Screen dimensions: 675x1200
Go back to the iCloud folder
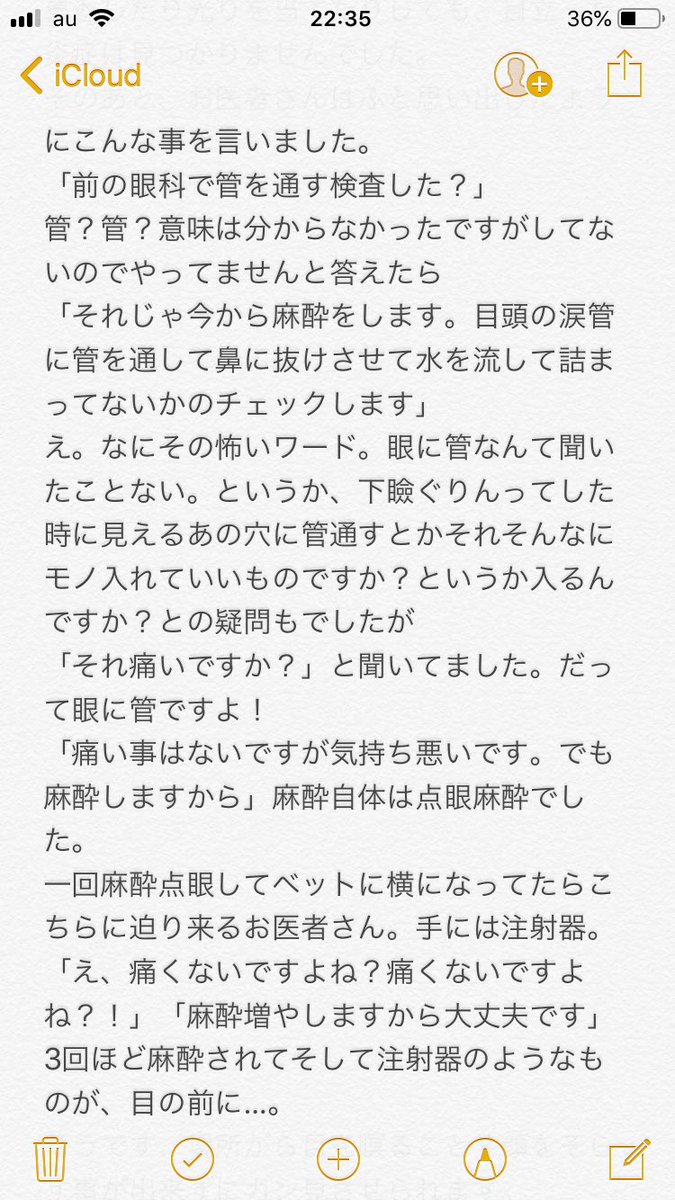tap(81, 75)
